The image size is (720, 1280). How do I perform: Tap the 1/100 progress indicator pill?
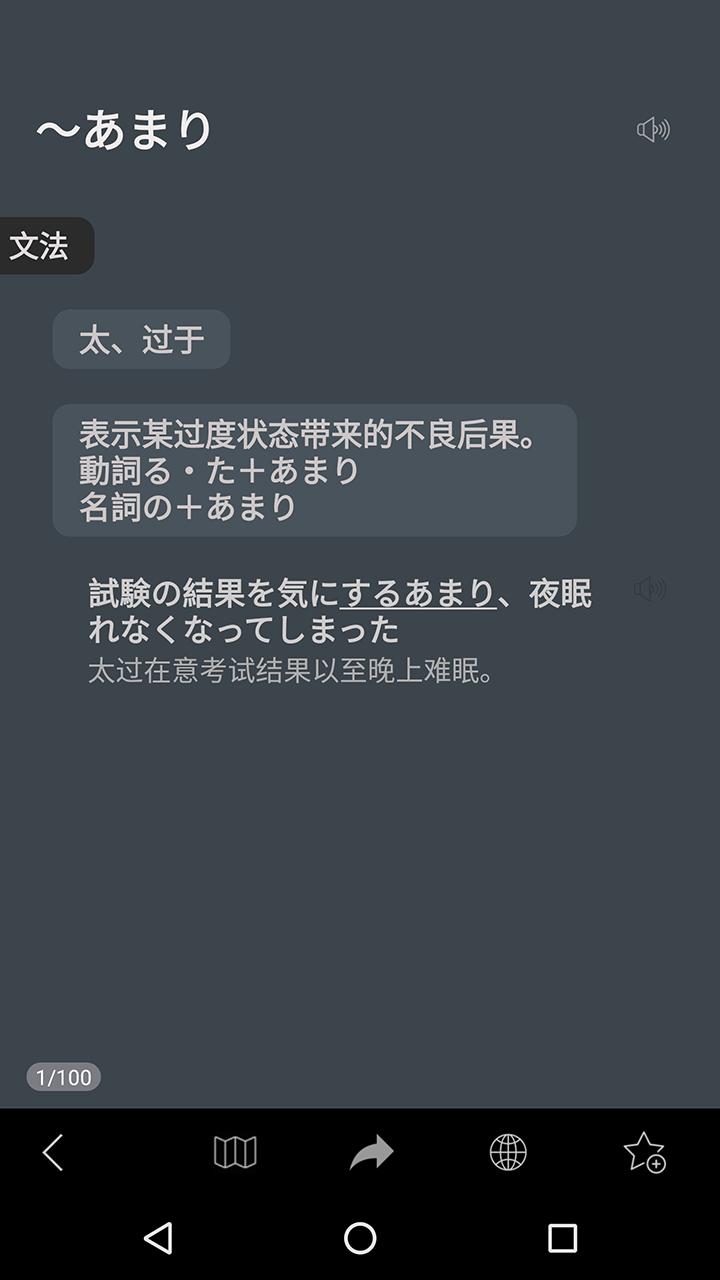click(62, 1077)
